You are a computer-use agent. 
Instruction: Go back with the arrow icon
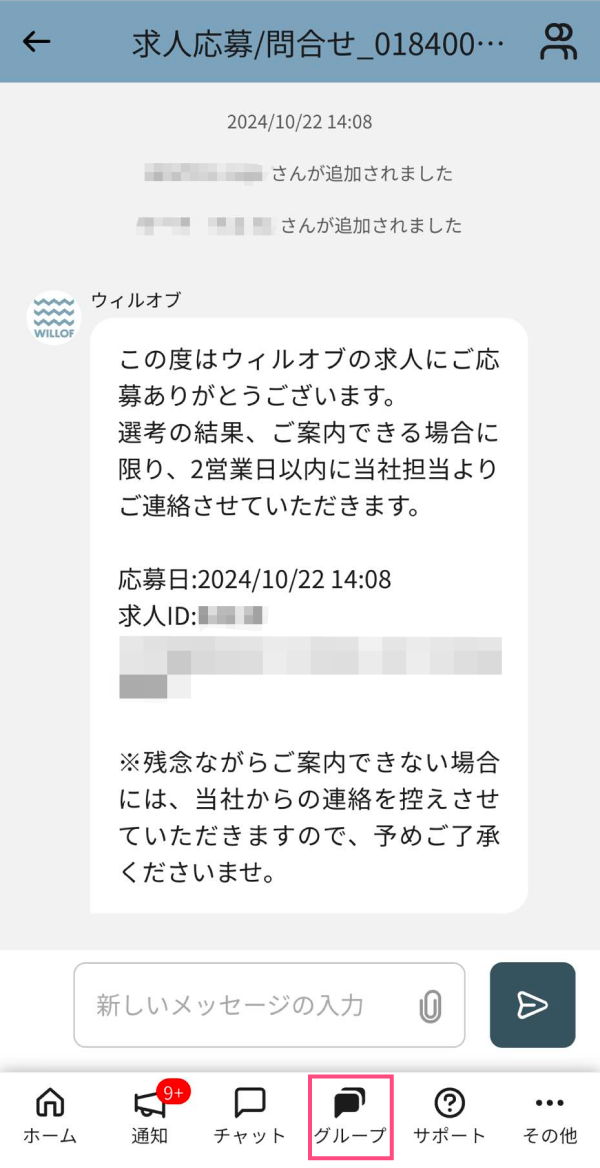[37, 41]
